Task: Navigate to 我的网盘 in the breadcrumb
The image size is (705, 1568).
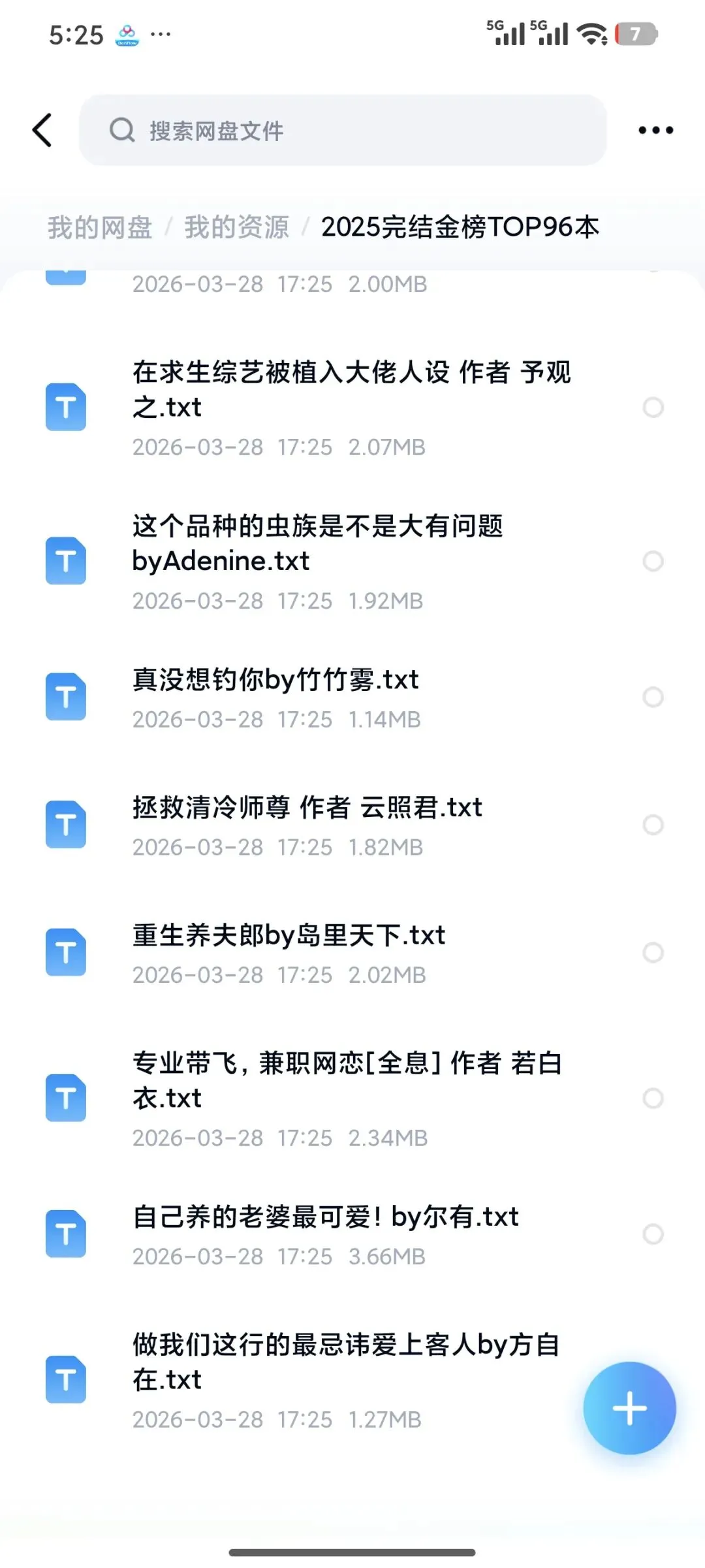Action: (x=100, y=227)
